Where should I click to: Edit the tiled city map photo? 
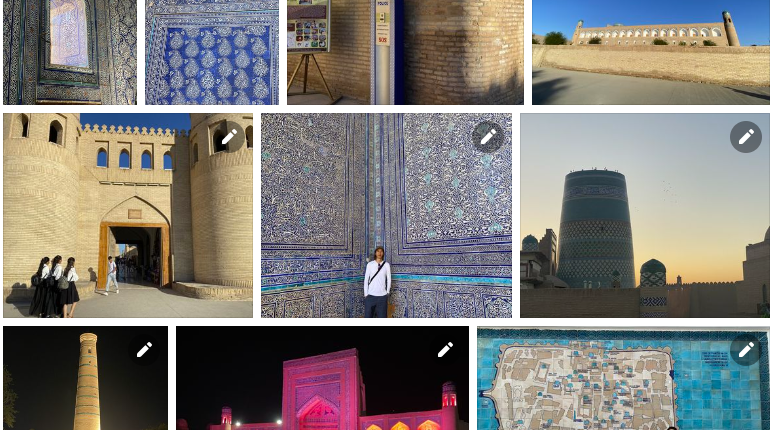(x=746, y=349)
